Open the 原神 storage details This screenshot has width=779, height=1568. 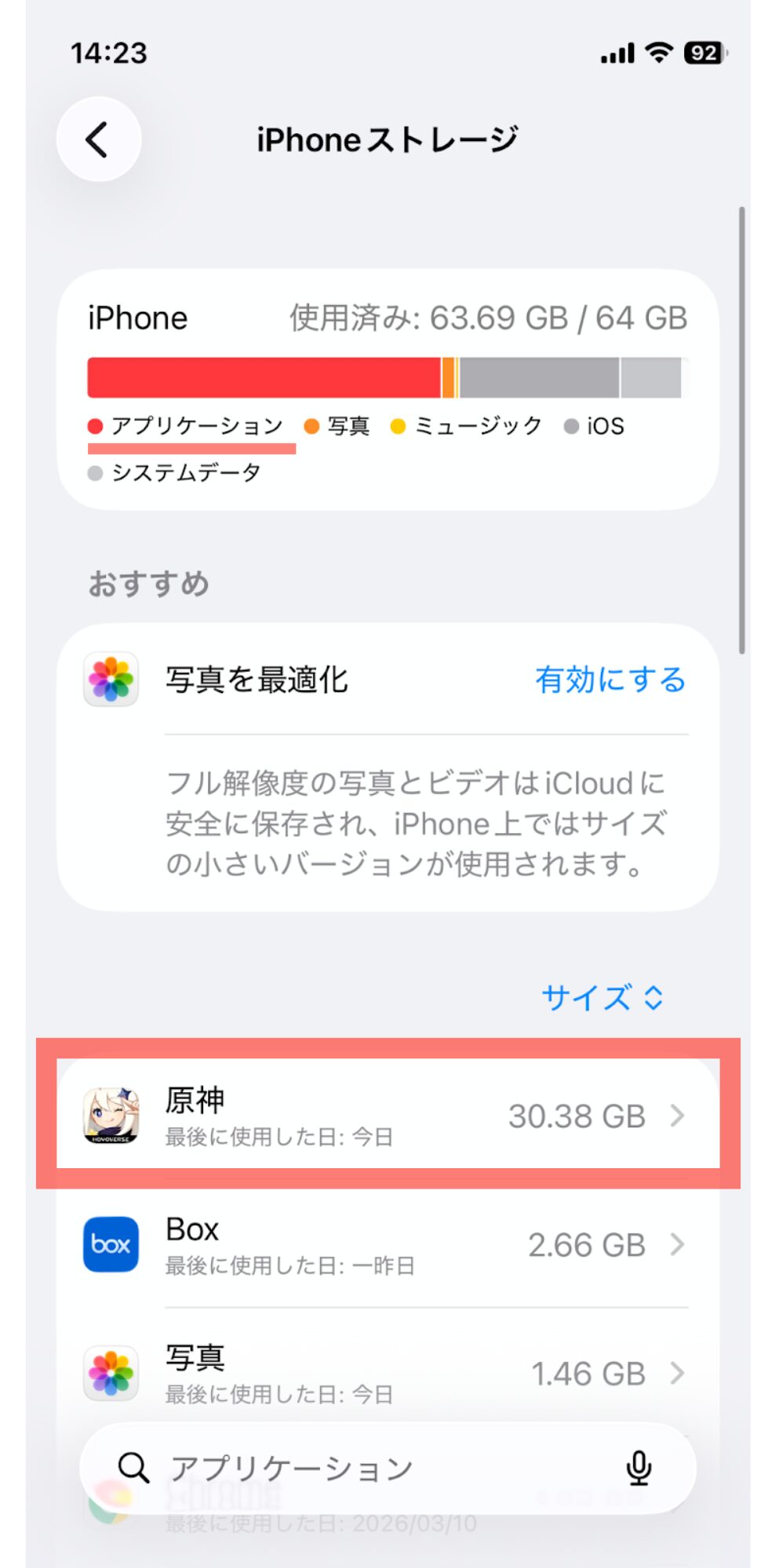(x=388, y=1115)
